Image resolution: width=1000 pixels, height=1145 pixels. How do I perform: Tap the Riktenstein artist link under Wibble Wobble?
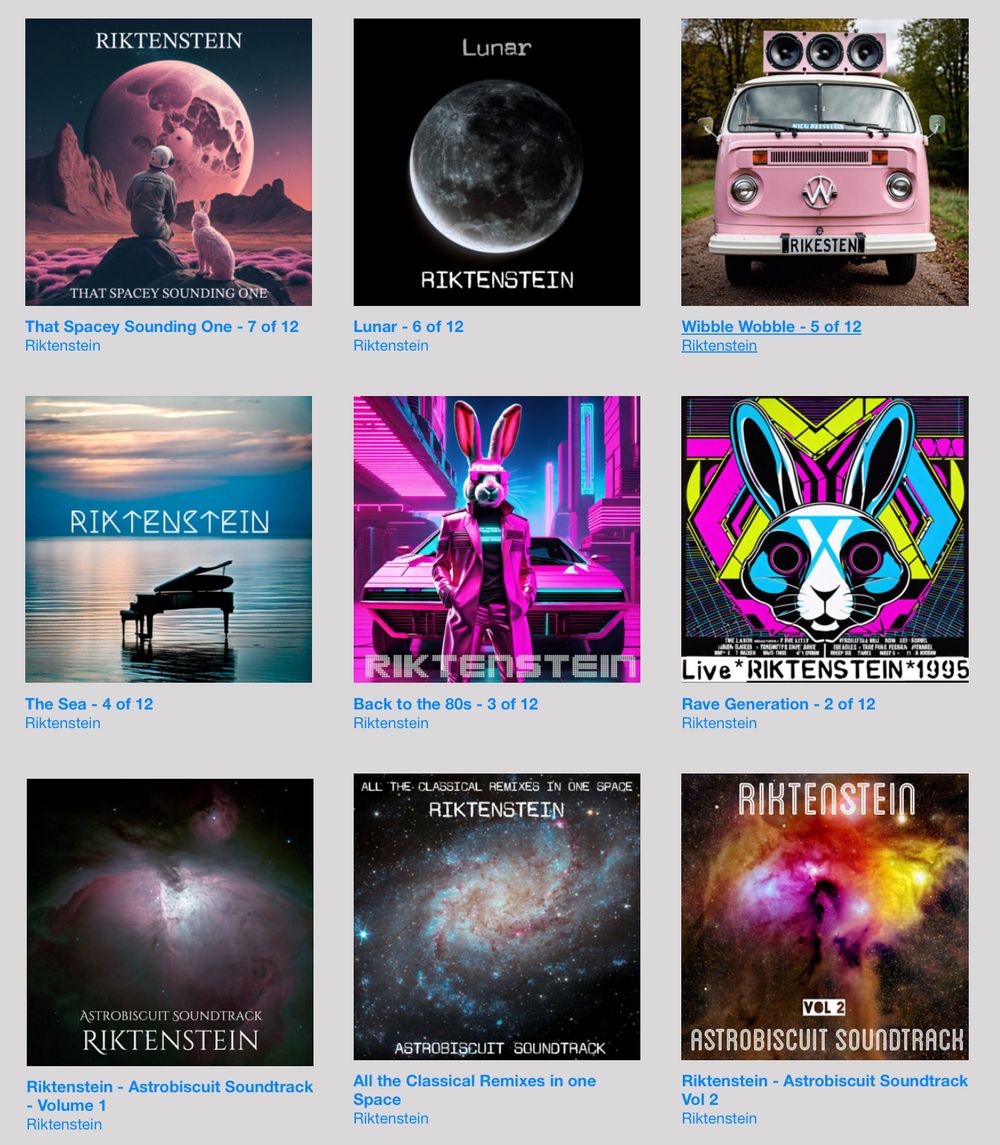pos(719,346)
